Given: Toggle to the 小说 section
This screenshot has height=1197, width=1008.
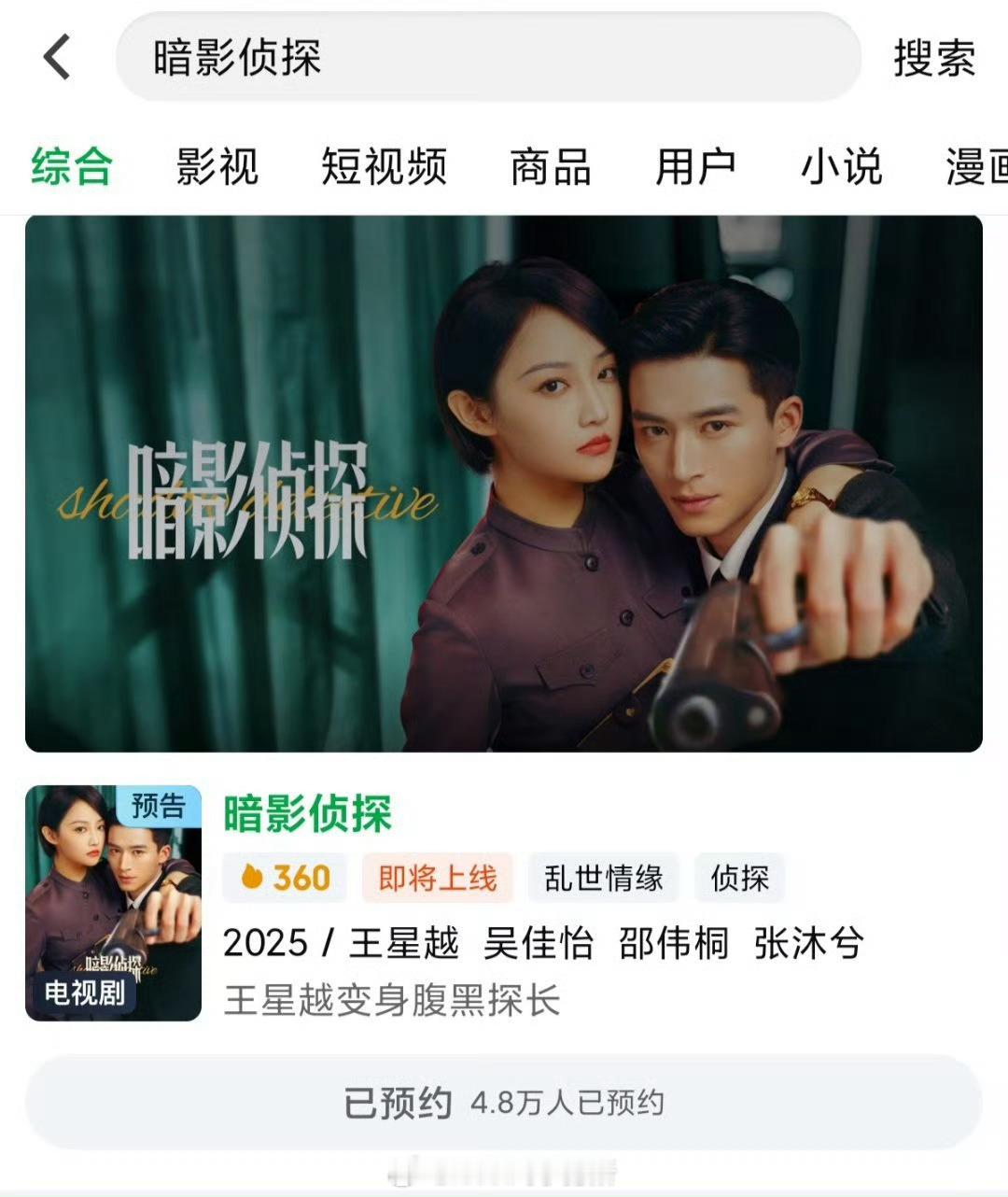Looking at the screenshot, I should point(842,166).
